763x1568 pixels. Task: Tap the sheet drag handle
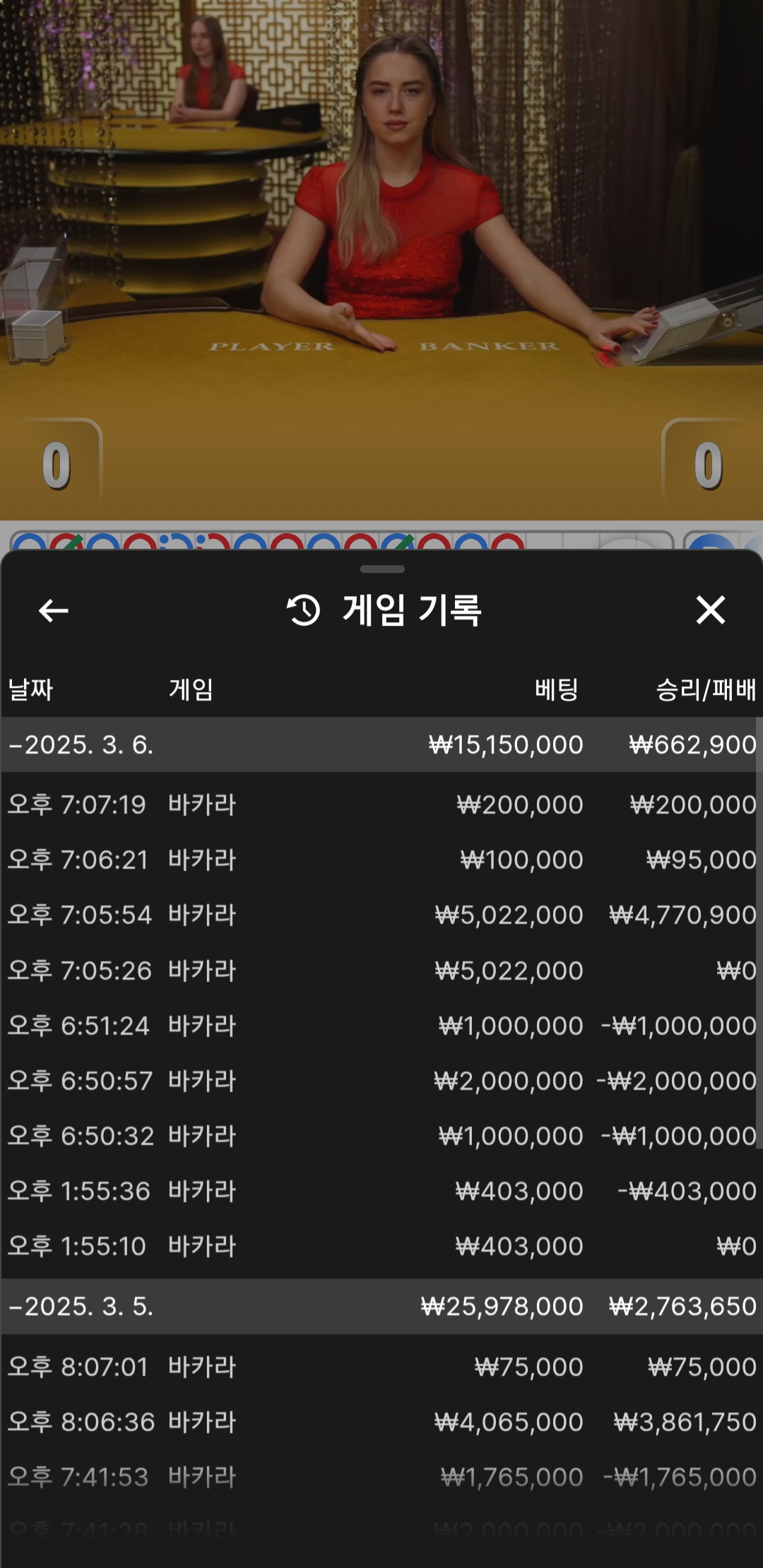[382, 569]
